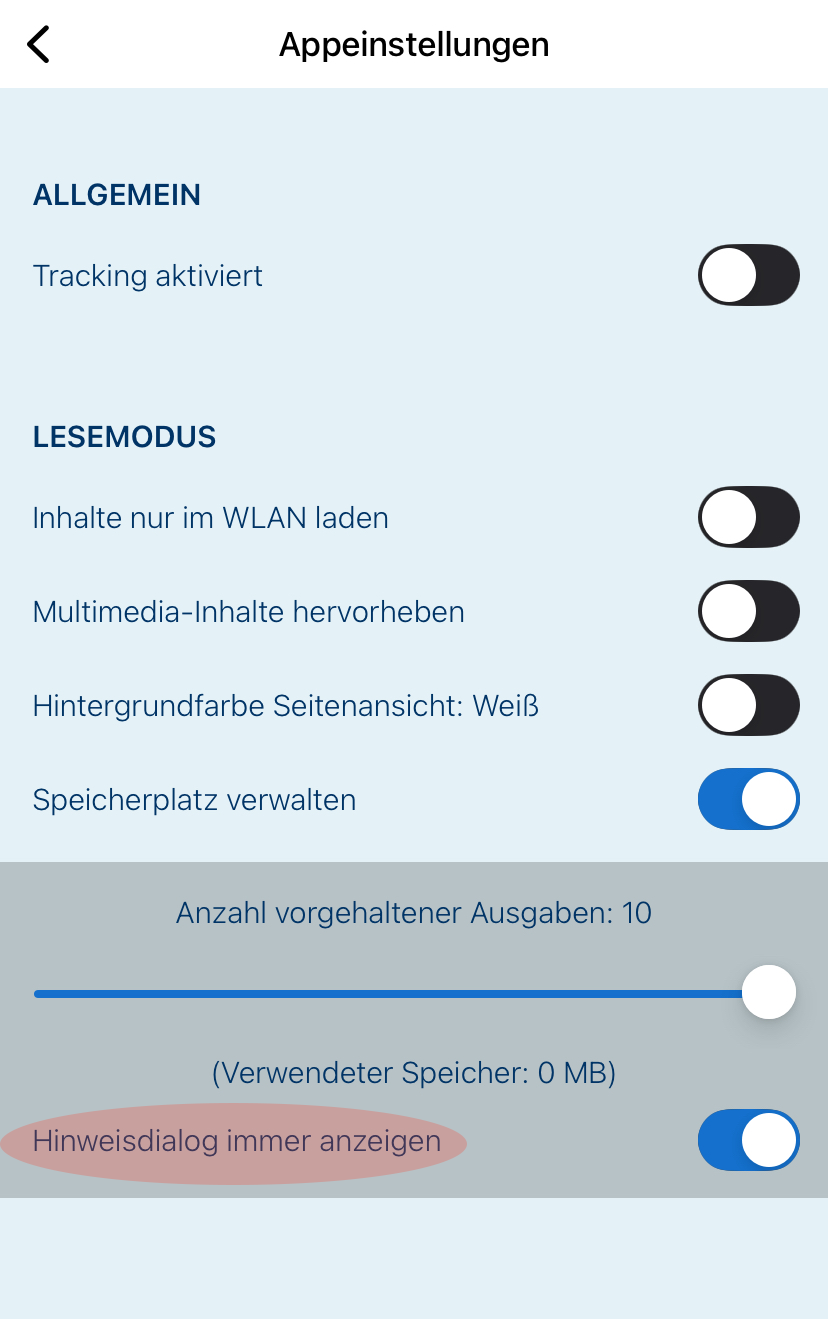Tap the Anzahl vorgehaltener Ausgaben slider
The width and height of the screenshot is (828, 1319).
400,993
